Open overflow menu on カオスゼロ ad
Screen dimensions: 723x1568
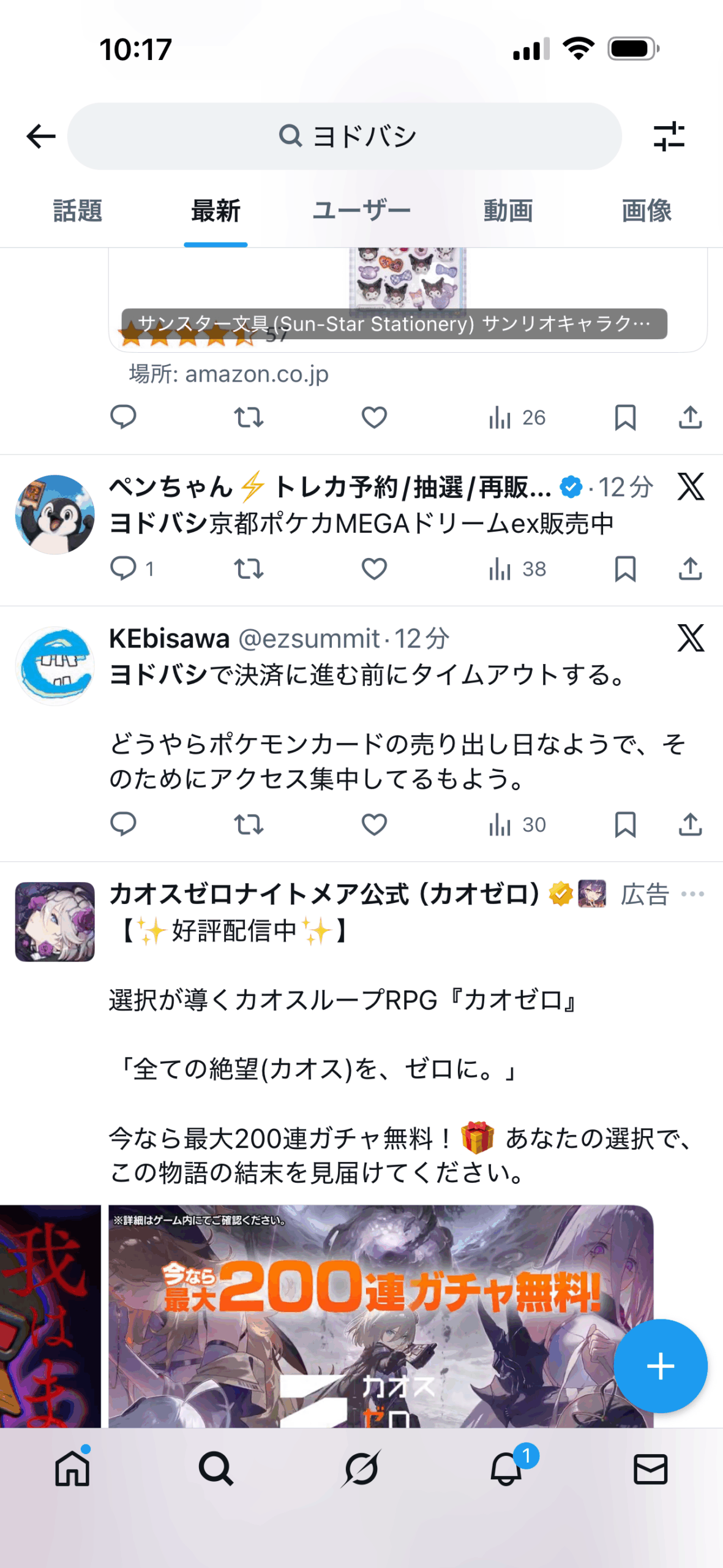tap(692, 894)
